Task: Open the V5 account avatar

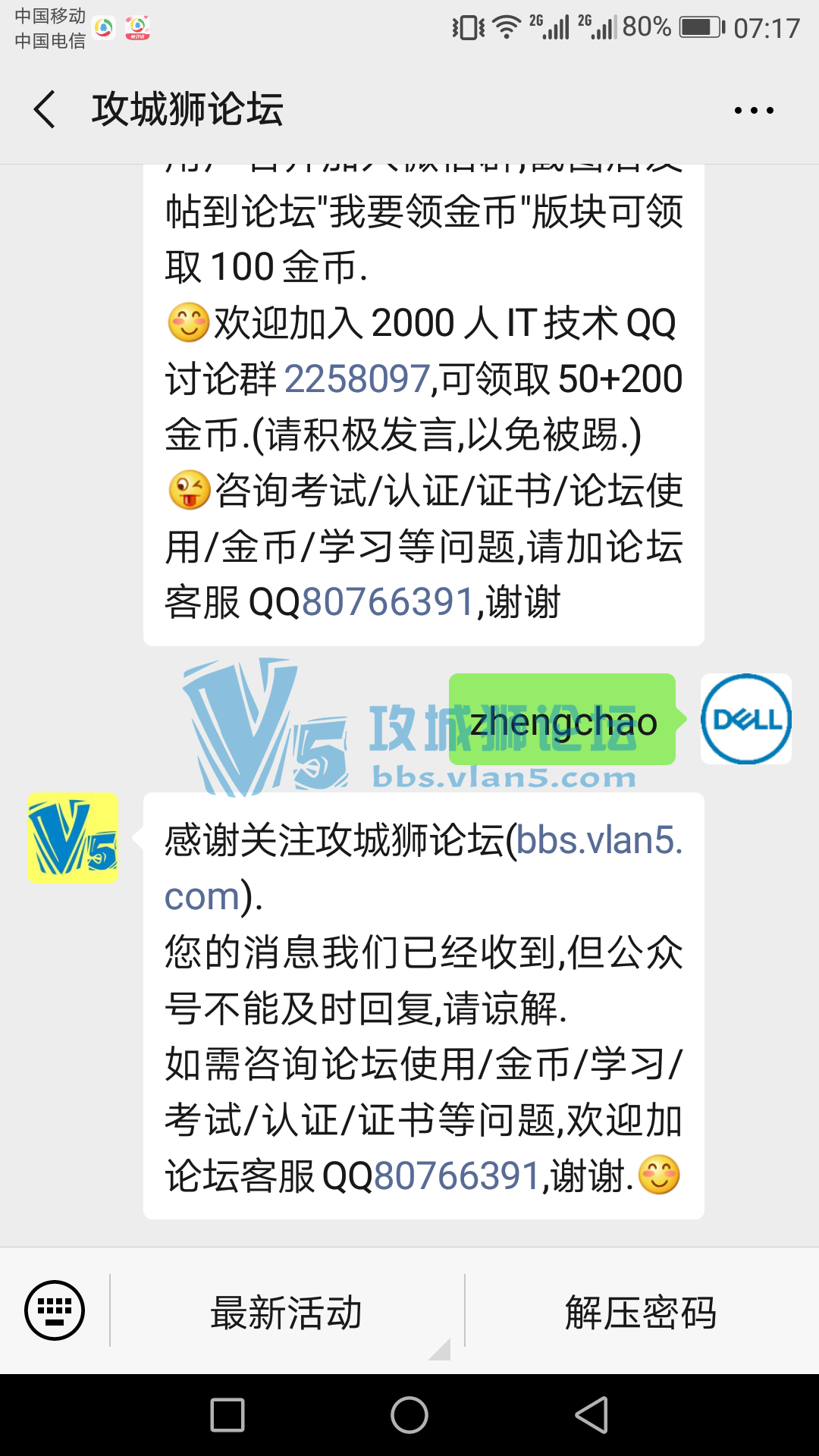Action: tap(73, 838)
